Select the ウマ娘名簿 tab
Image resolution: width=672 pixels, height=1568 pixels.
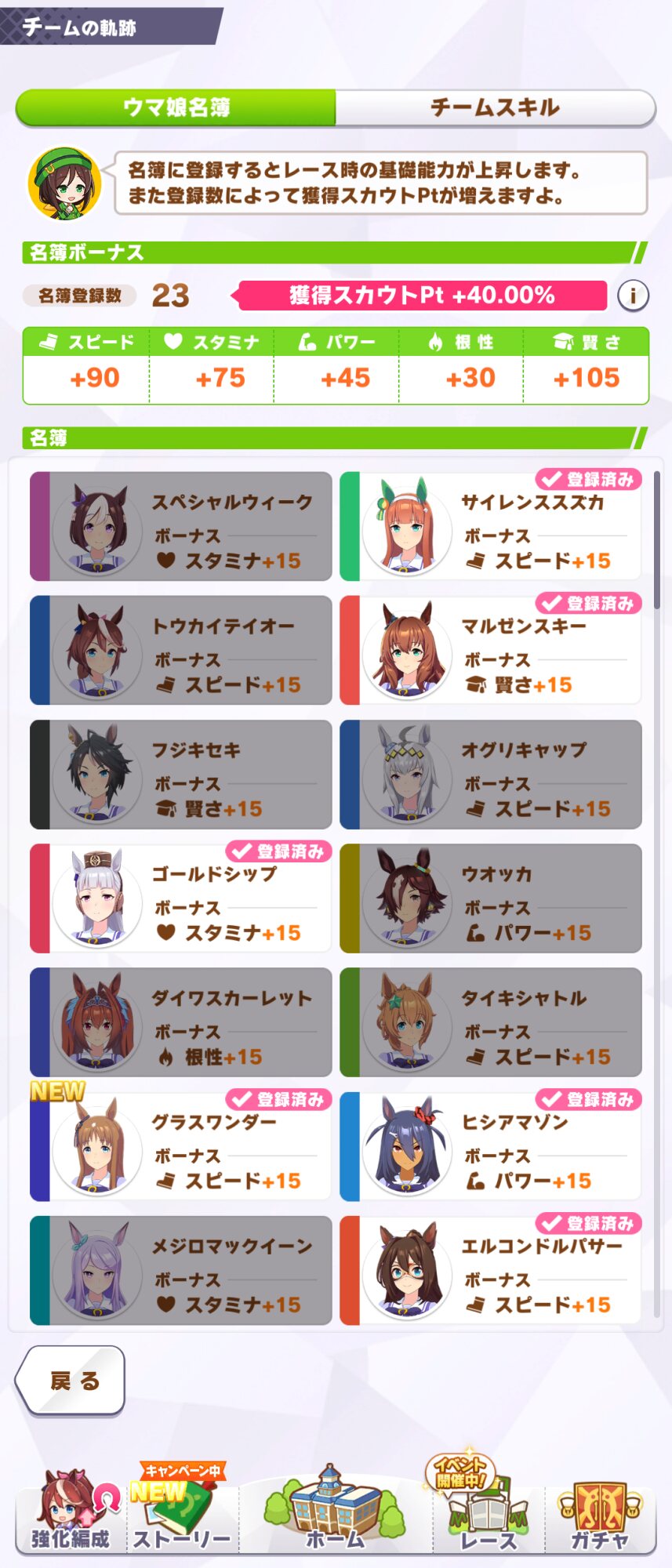(x=176, y=107)
